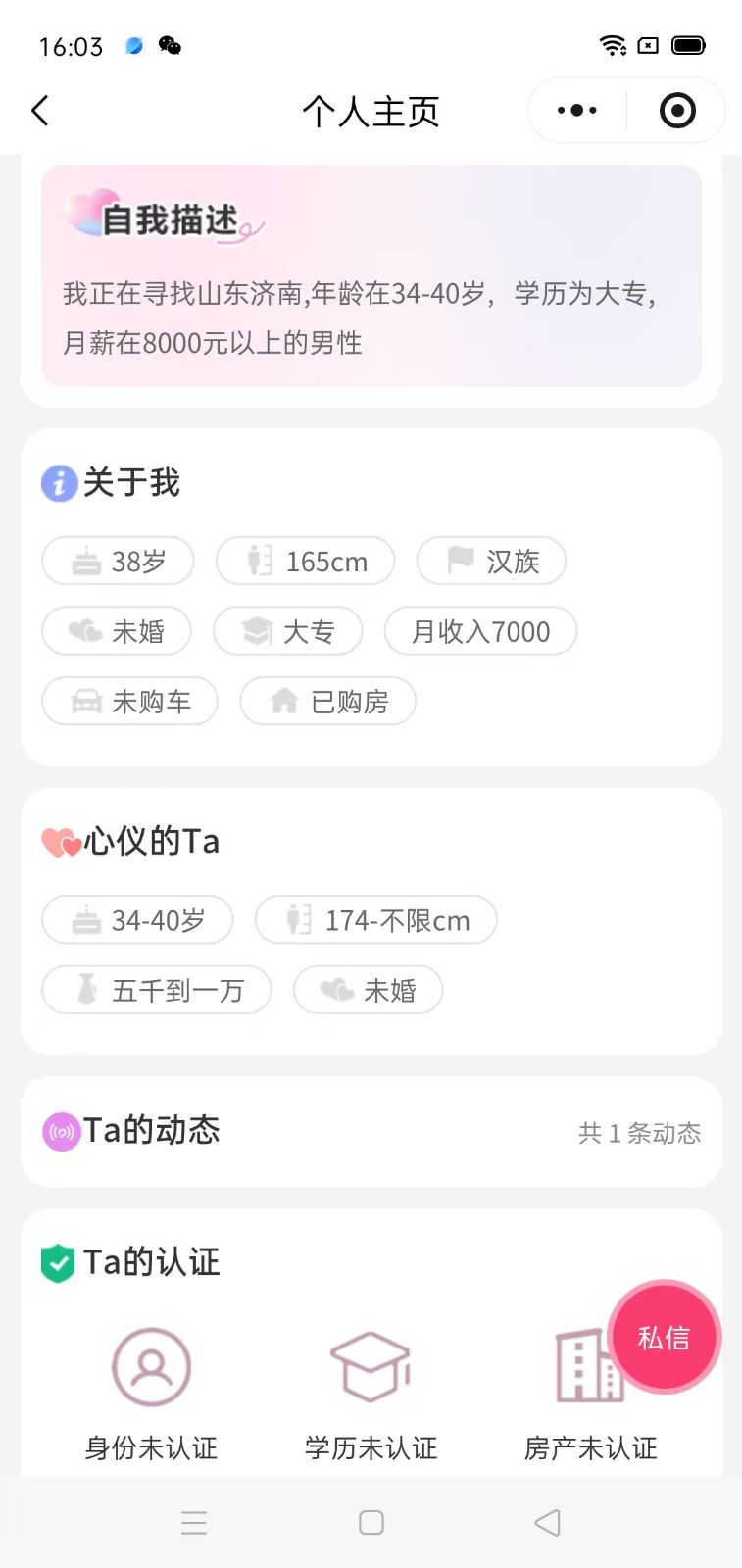Open Ta的动态 posts row
Image resolution: width=742 pixels, height=1568 pixels.
(371, 1132)
